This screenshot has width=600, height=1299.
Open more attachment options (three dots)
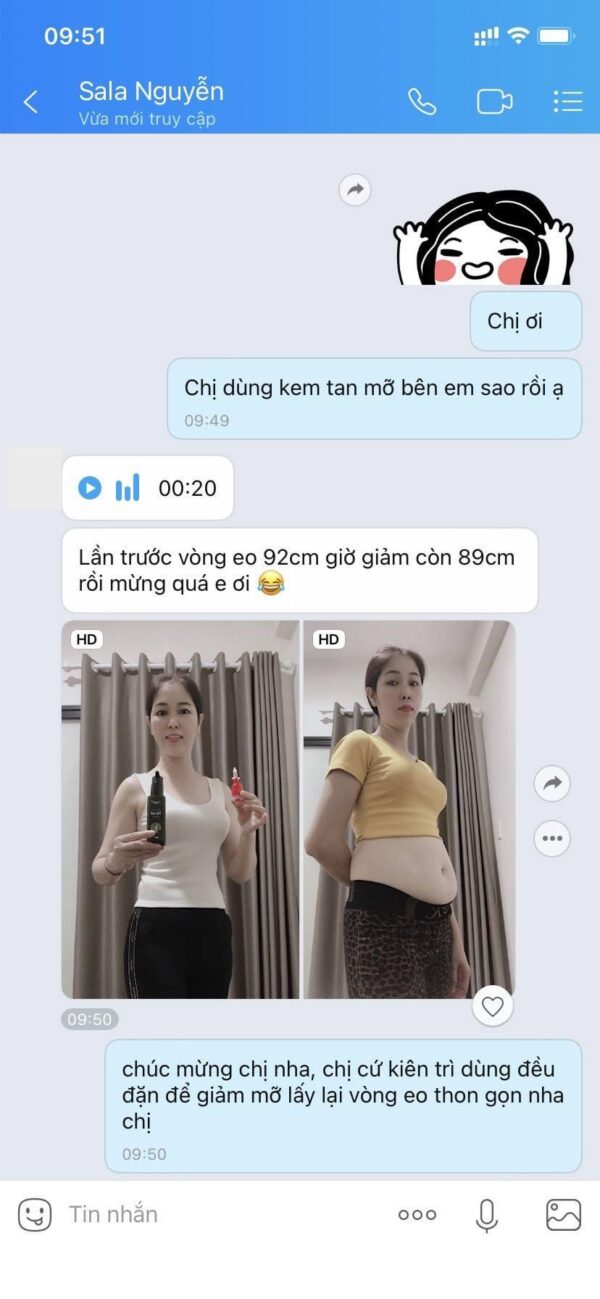[x=417, y=1215]
